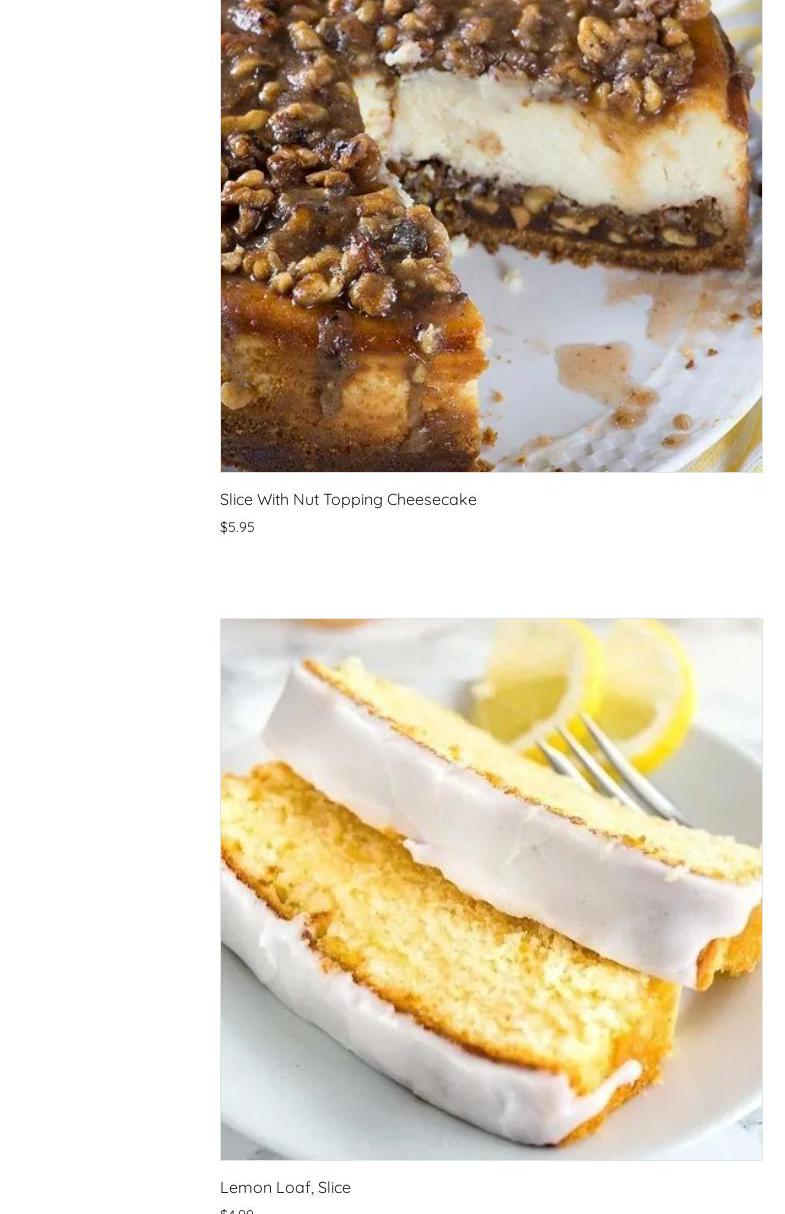The image size is (785, 1214).
Task: Select the Lemon Loaf, Slice title
Action: [x=285, y=1187]
